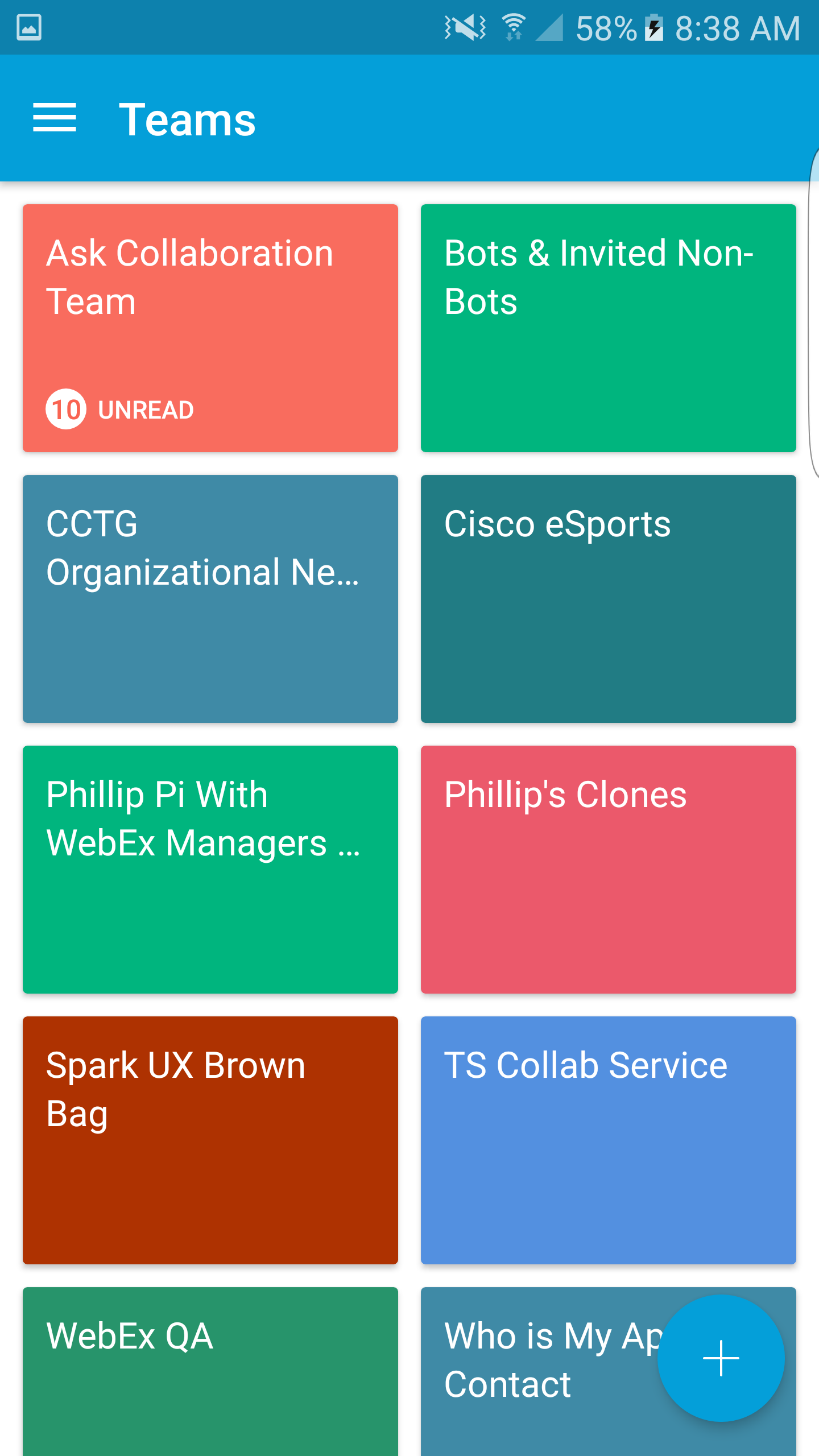The width and height of the screenshot is (819, 1456).
Task: Open Bots & Invited Non-Bots team
Action: tap(609, 328)
